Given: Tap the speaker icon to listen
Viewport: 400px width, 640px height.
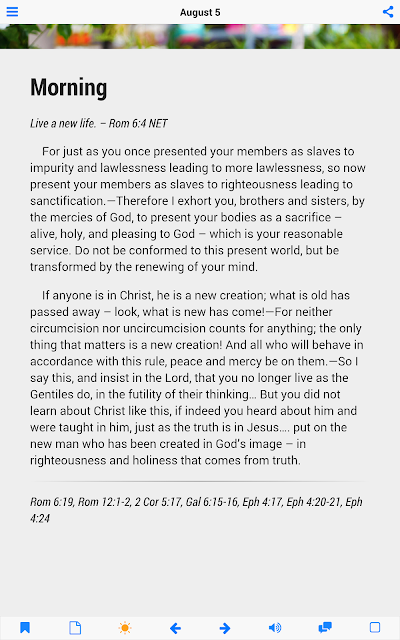Looking at the screenshot, I should [275, 628].
